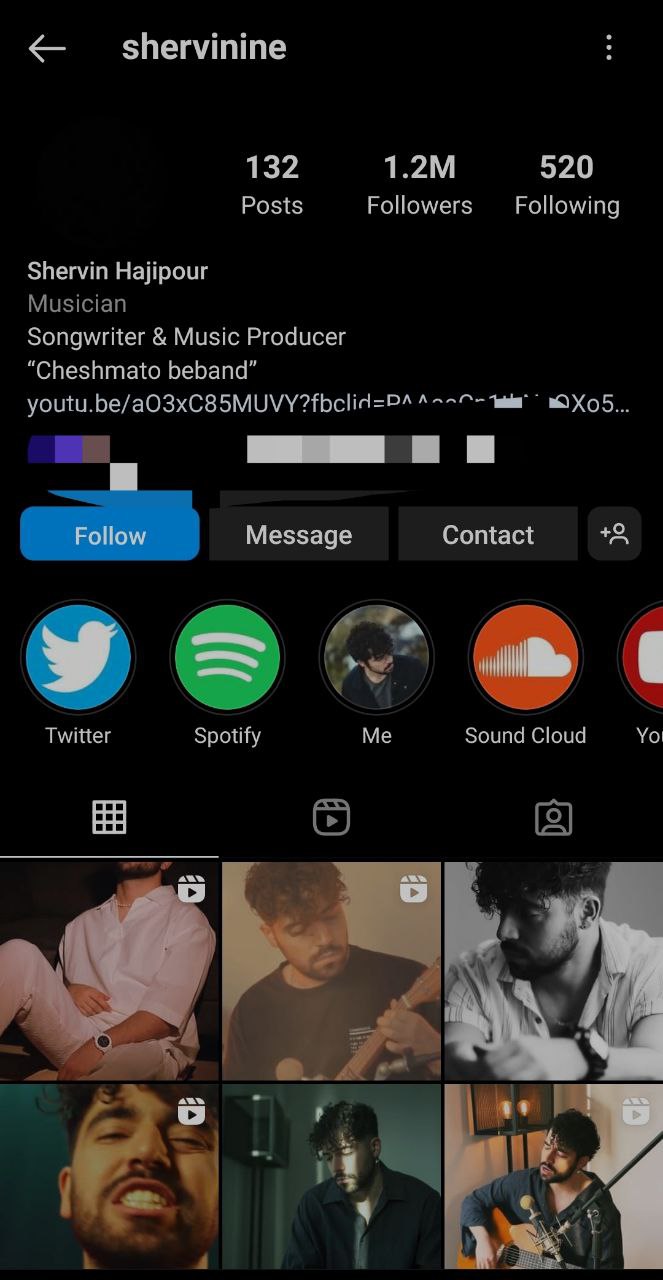See the 520 following accounts
This screenshot has height=1280, width=663.
(566, 184)
